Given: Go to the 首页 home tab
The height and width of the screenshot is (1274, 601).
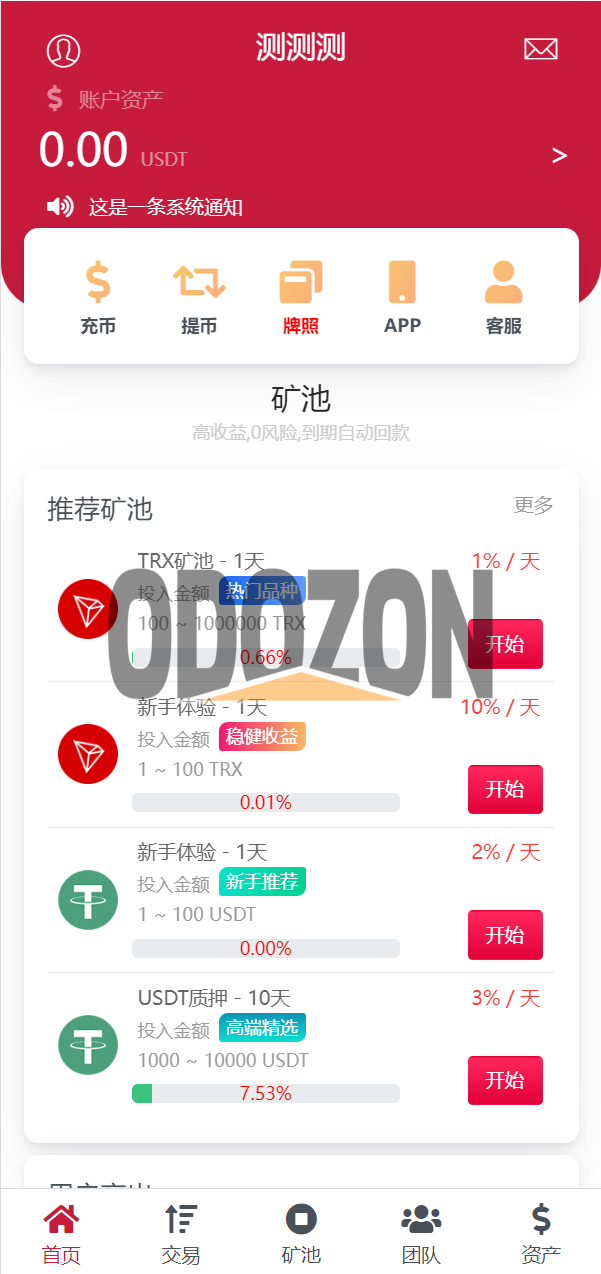Looking at the screenshot, I should tap(61, 1233).
